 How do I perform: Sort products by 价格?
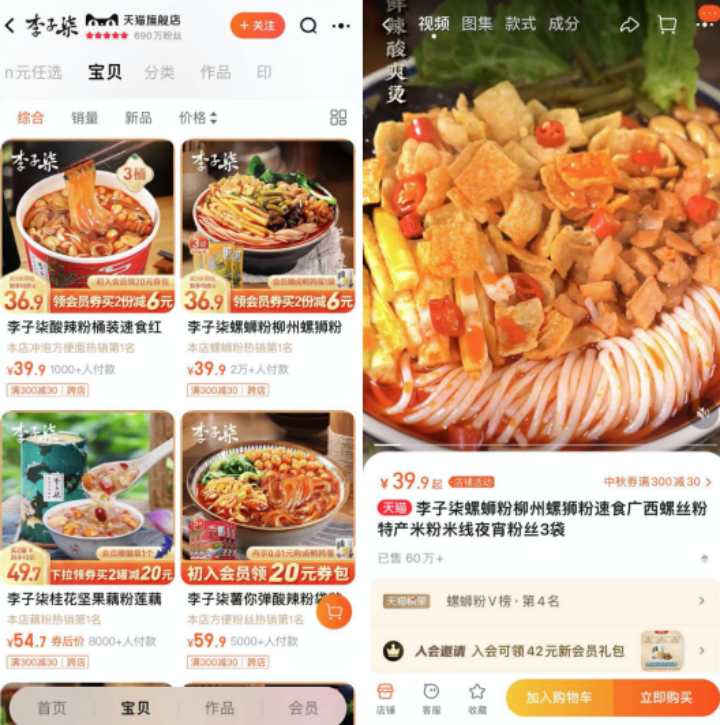[x=197, y=118]
